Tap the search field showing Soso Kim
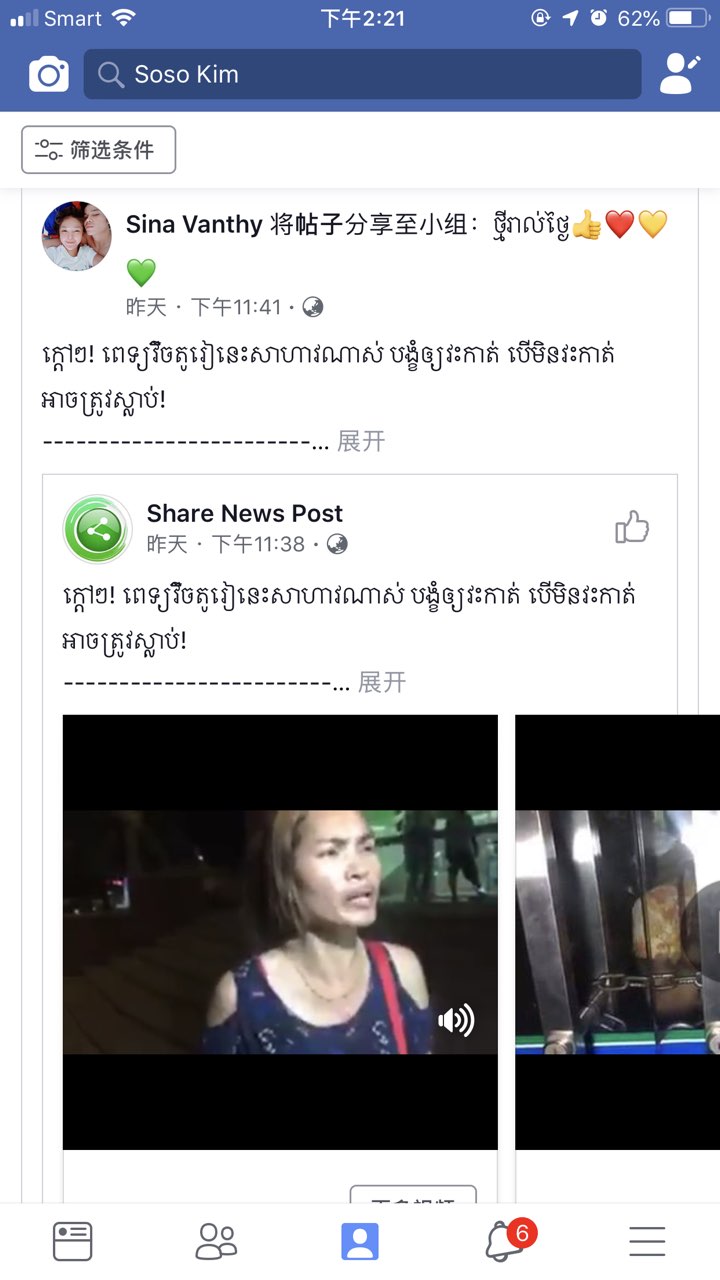 point(362,75)
